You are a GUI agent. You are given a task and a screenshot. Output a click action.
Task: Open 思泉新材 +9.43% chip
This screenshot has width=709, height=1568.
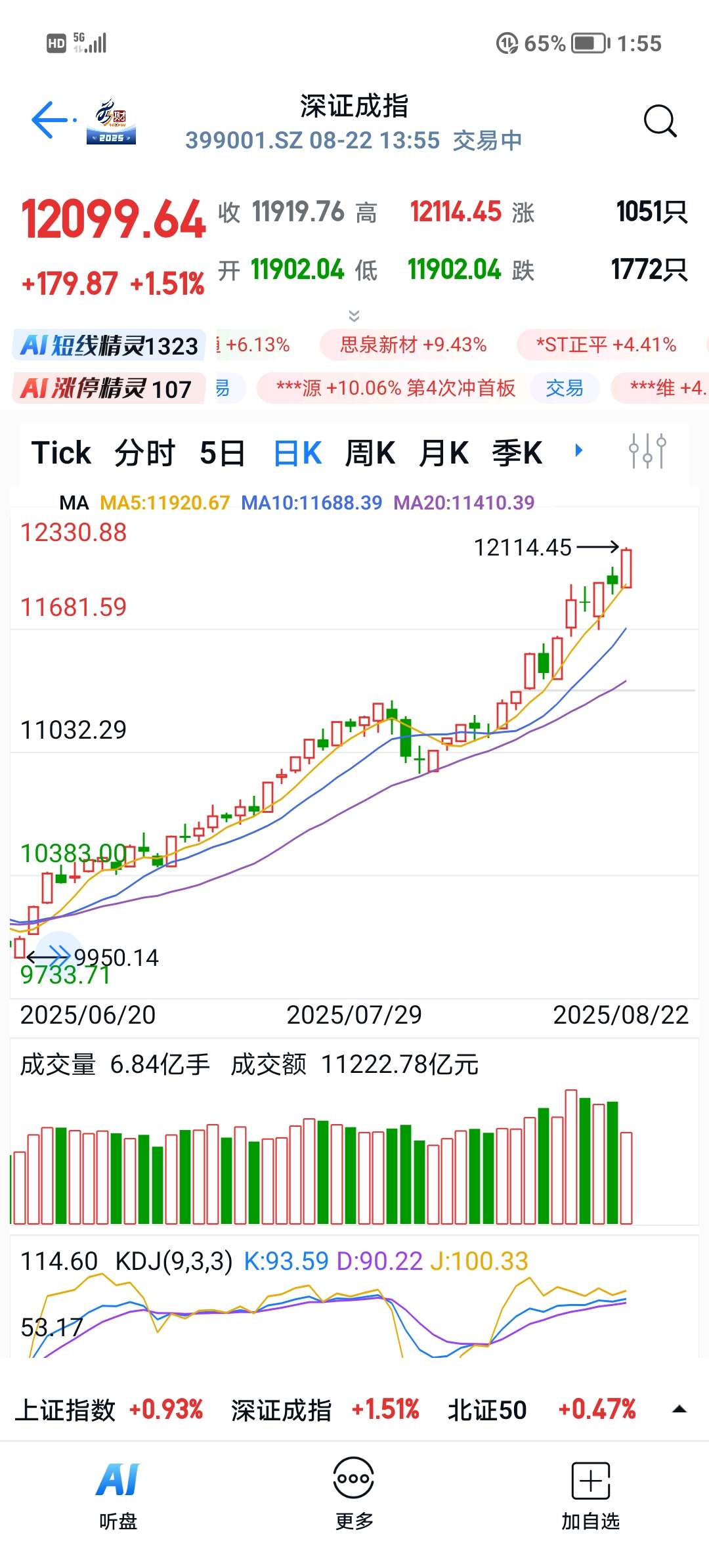413,345
